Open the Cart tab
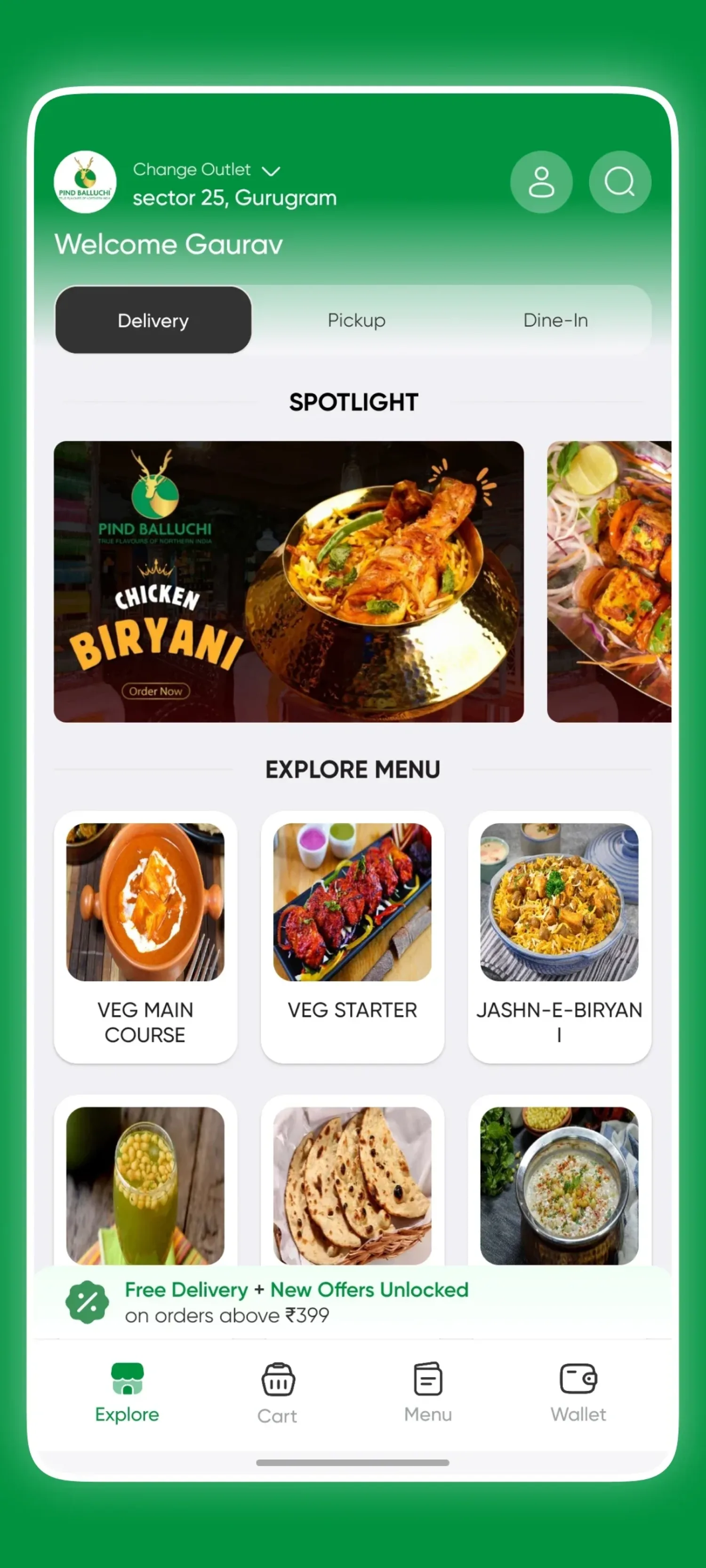 click(278, 1392)
